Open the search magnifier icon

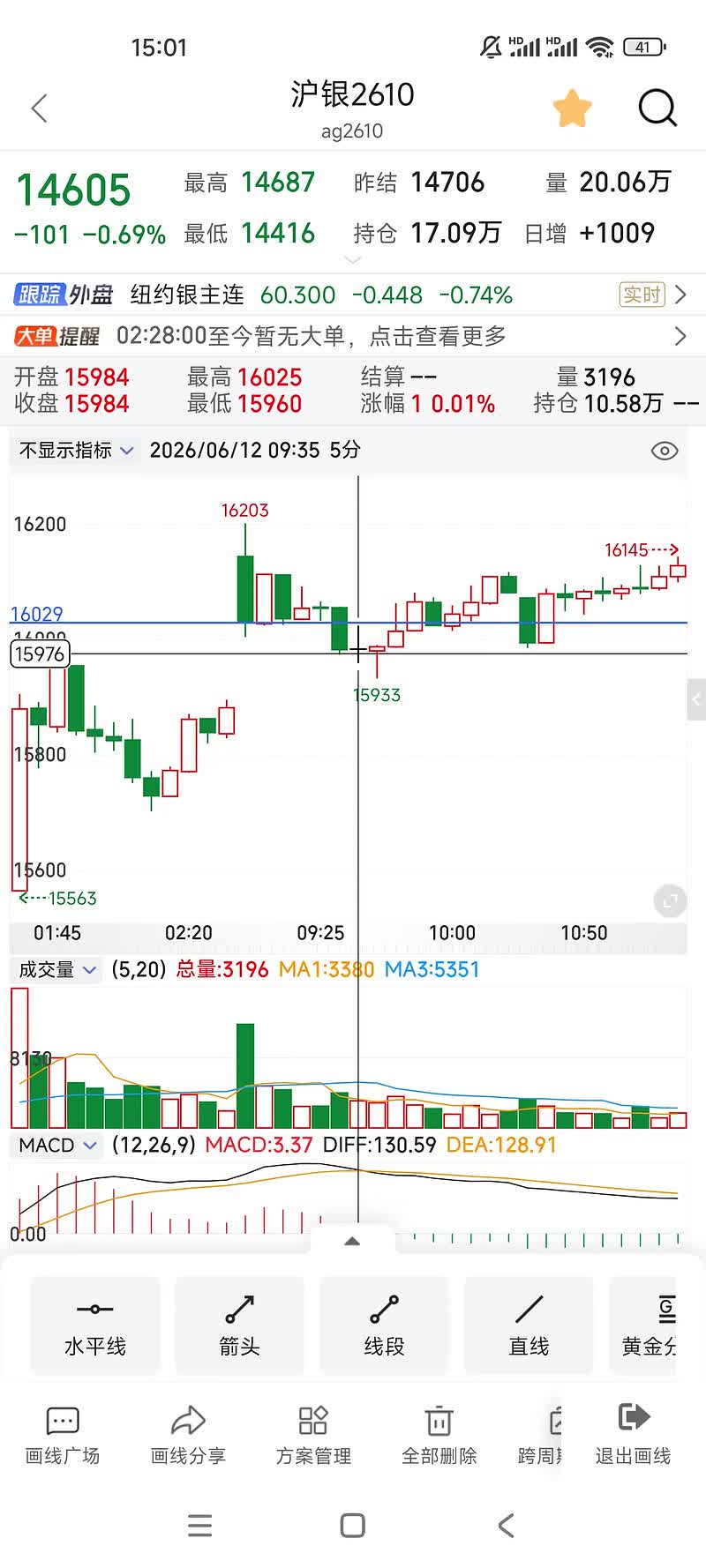(657, 108)
